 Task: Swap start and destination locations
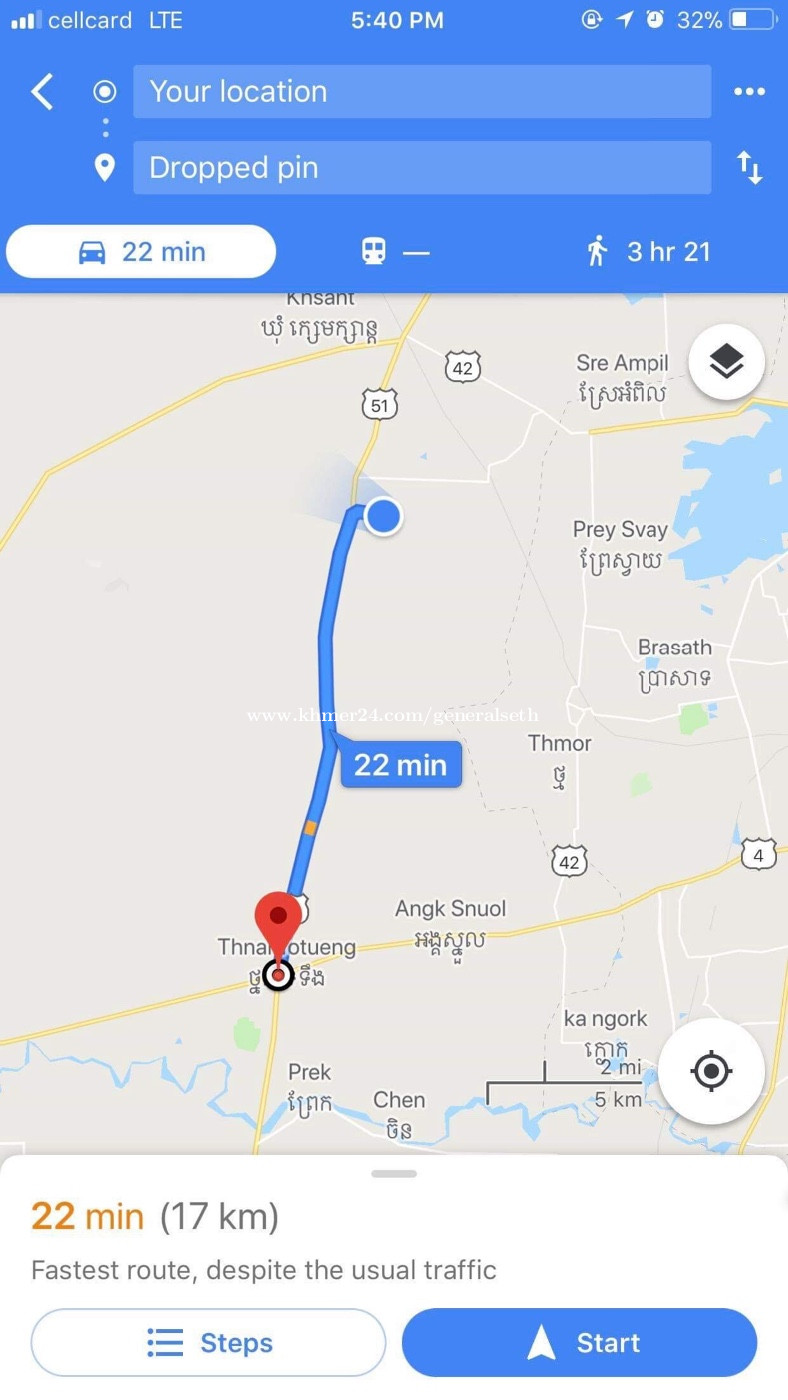[749, 167]
